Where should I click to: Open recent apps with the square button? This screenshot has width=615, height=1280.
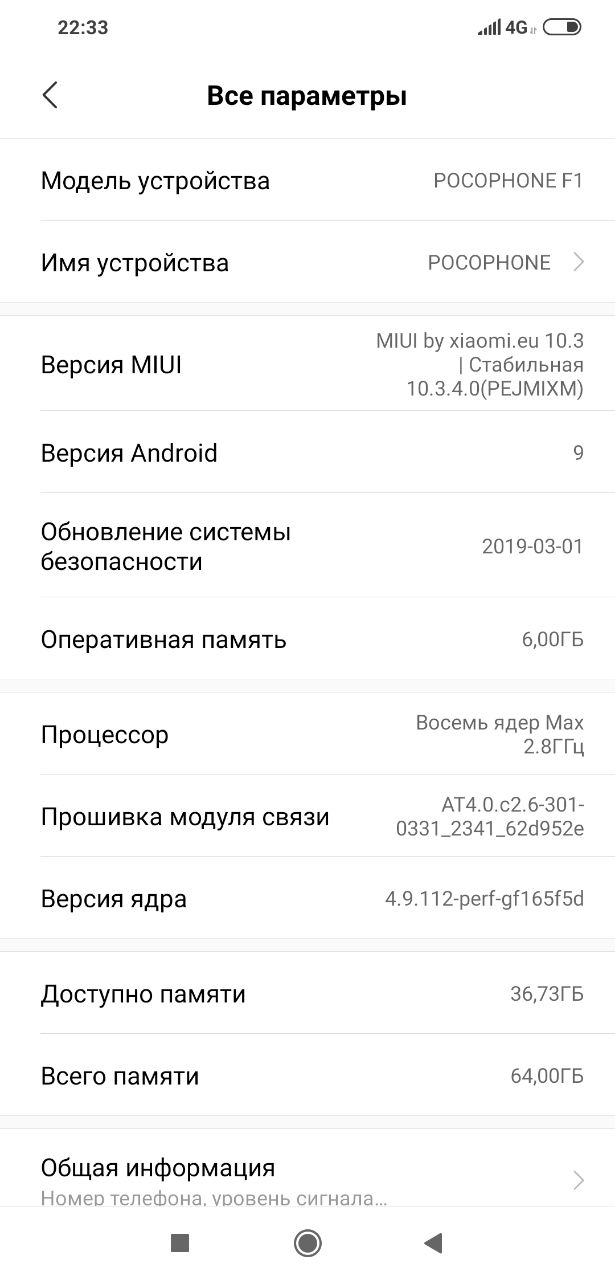(180, 1243)
